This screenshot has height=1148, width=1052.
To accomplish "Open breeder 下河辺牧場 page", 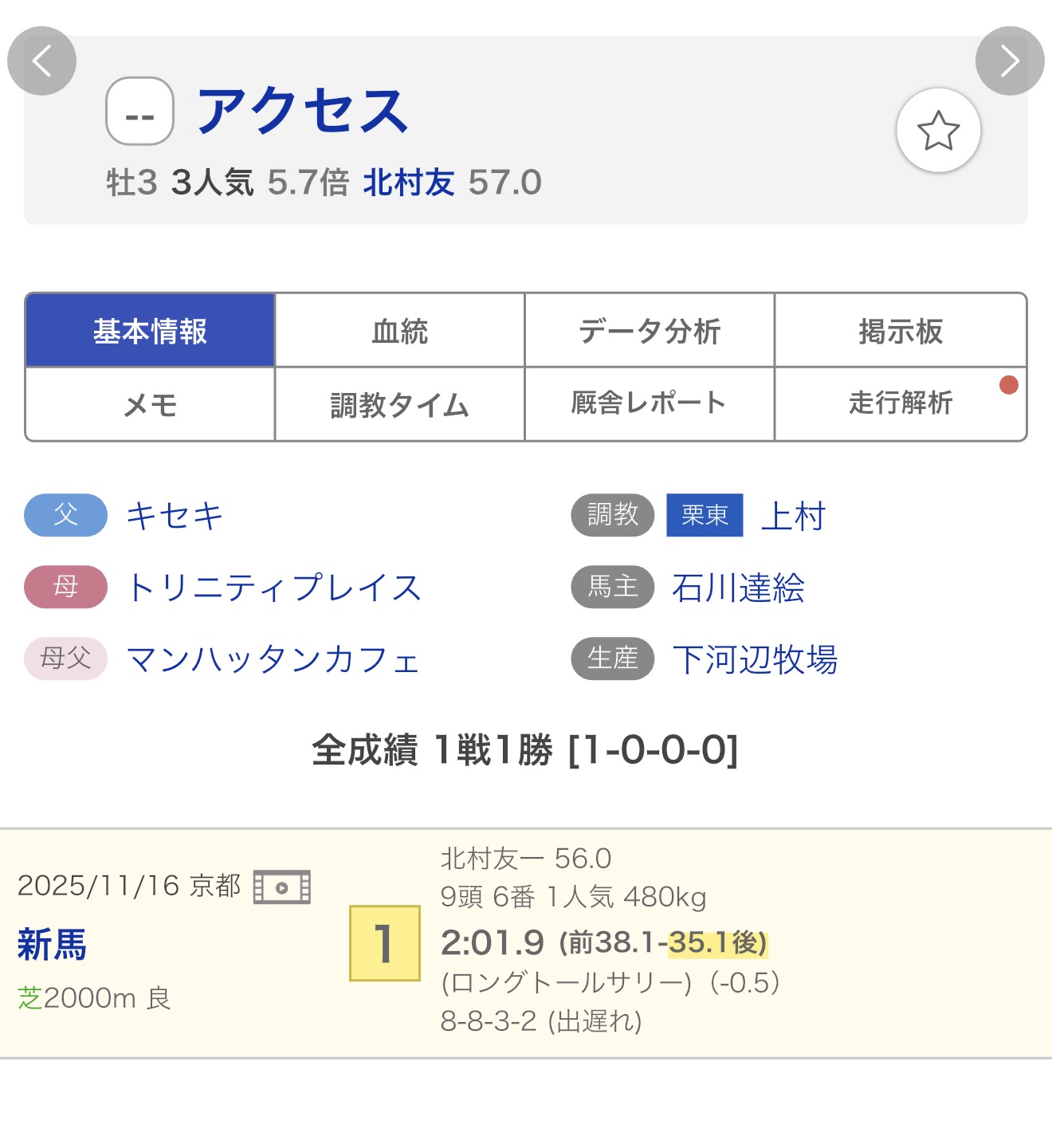I will click(x=755, y=659).
